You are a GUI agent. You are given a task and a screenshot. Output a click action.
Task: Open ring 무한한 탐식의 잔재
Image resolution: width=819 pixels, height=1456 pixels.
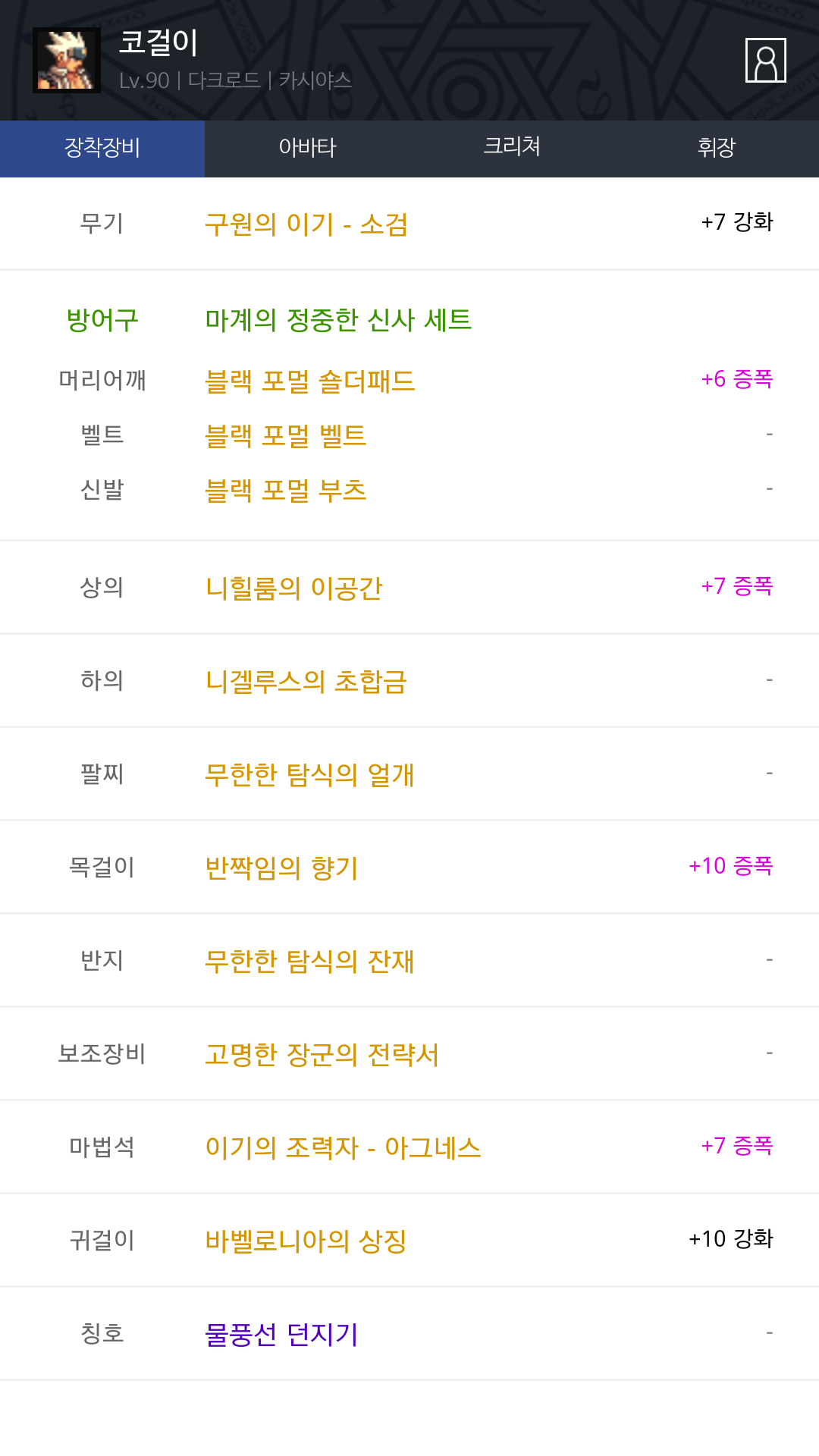pyautogui.click(x=309, y=962)
